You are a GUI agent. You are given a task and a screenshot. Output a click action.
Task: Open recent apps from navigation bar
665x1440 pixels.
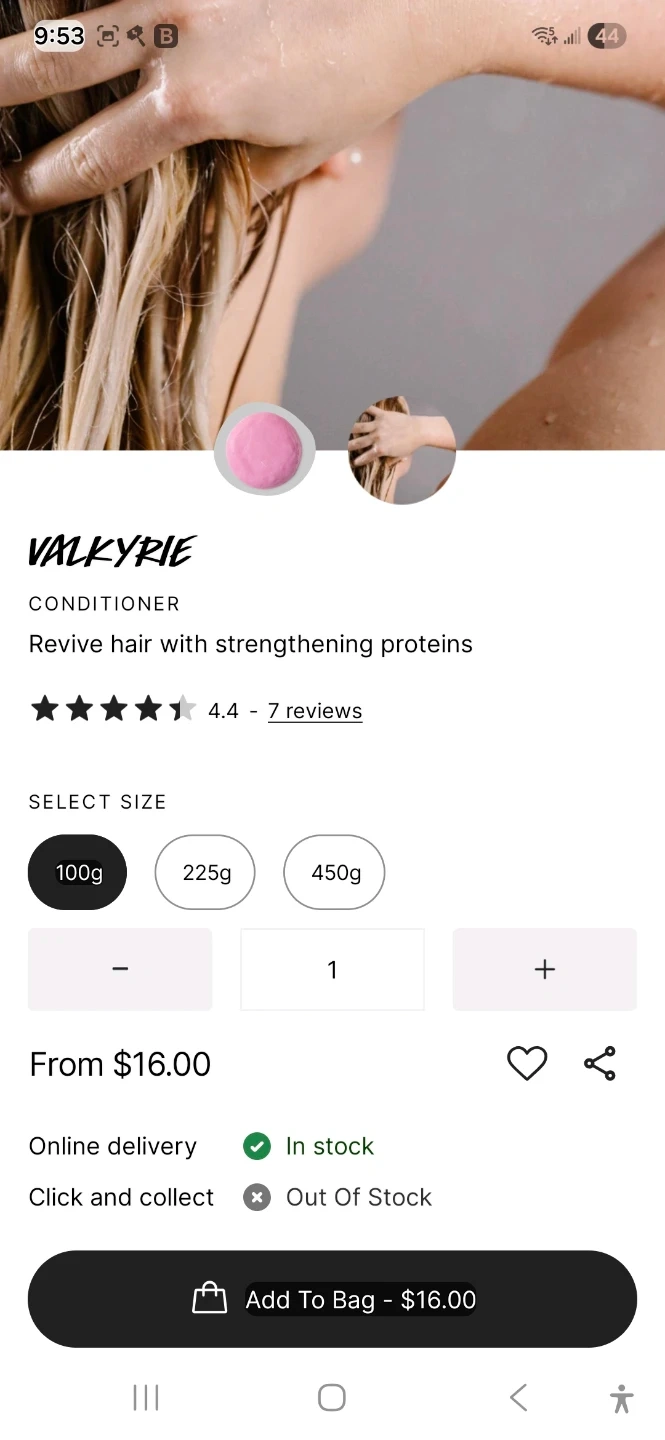tap(146, 1397)
